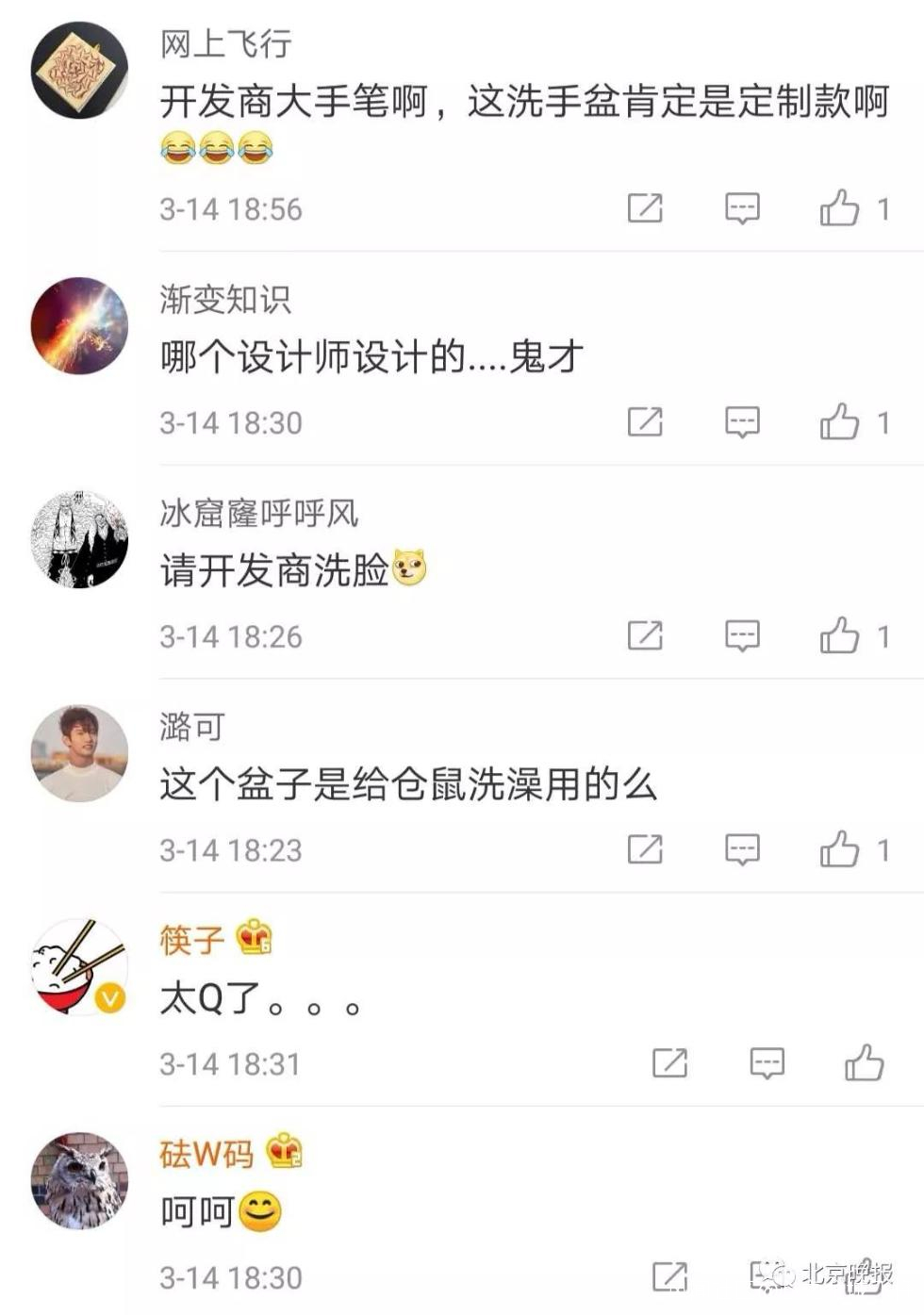Repost 潞可's comment

click(645, 849)
